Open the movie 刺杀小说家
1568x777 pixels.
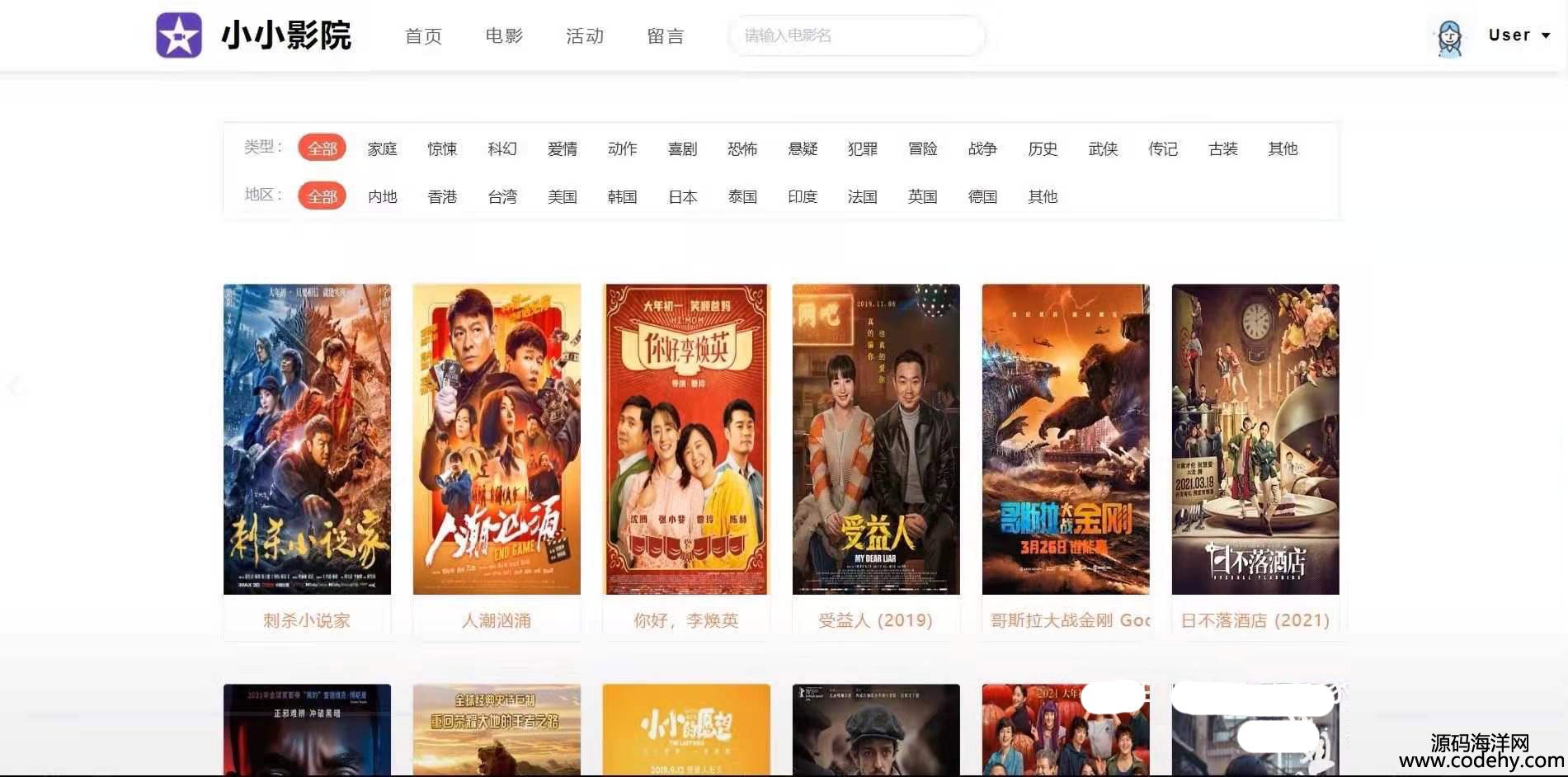[x=307, y=440]
